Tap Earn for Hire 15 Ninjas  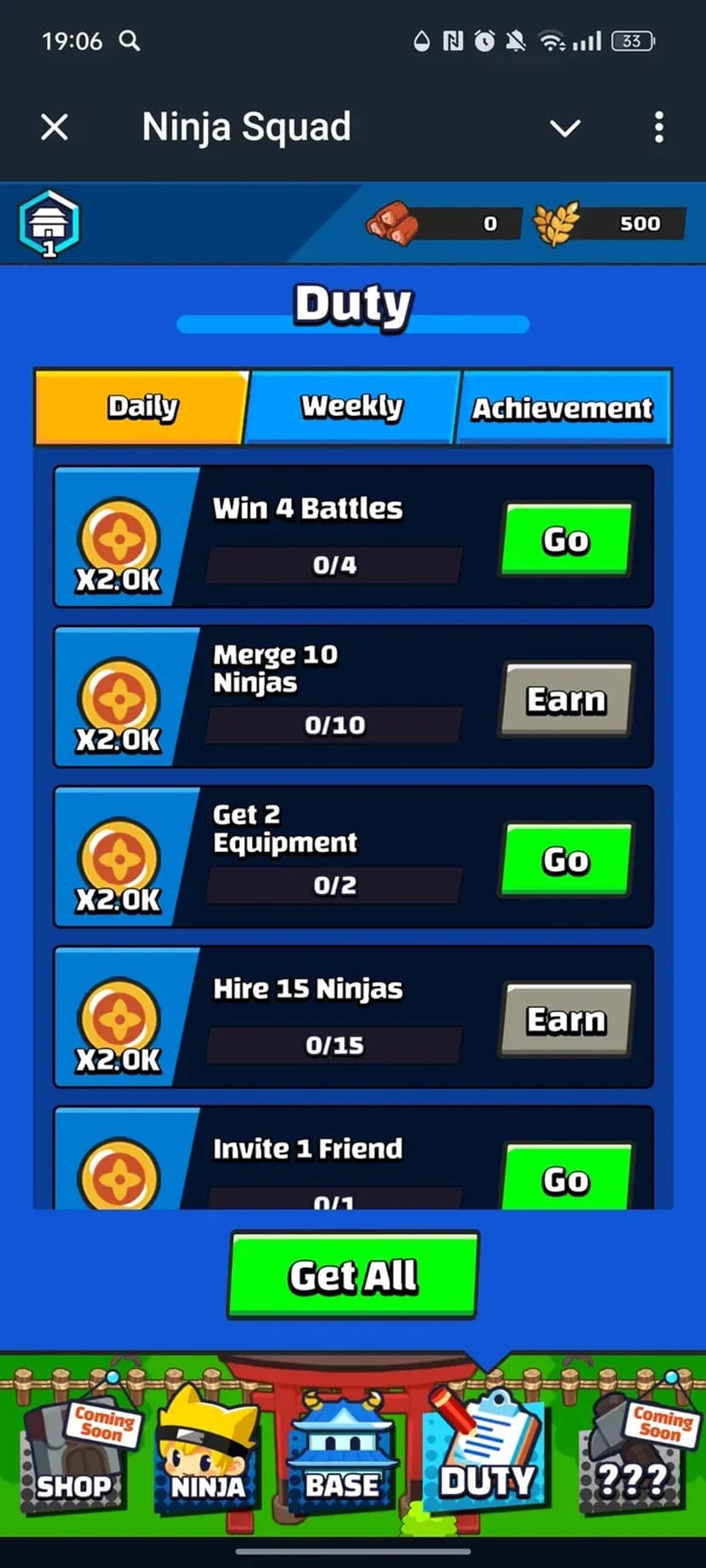(x=566, y=1020)
